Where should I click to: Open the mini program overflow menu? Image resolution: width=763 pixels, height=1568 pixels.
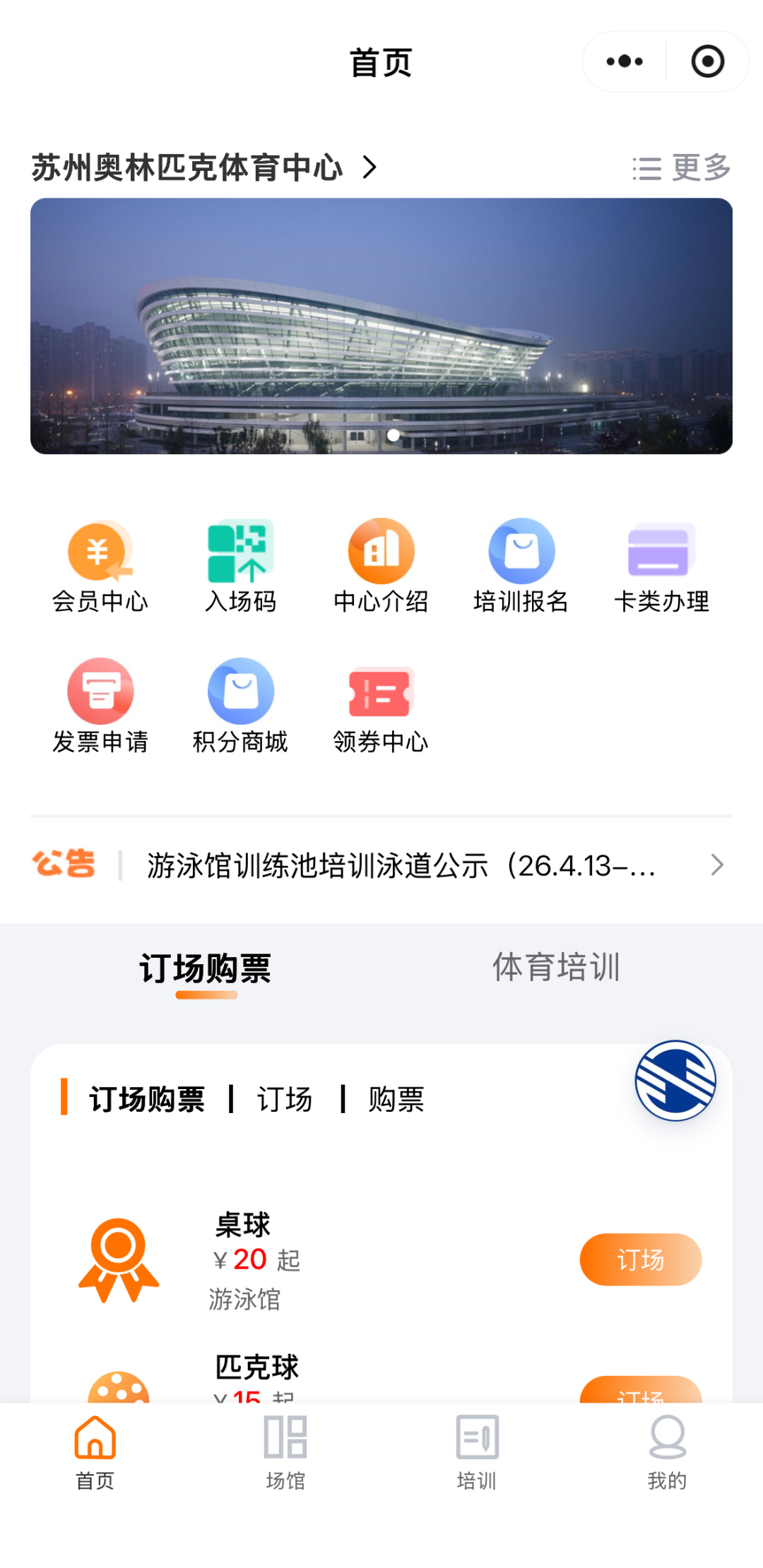tap(625, 61)
